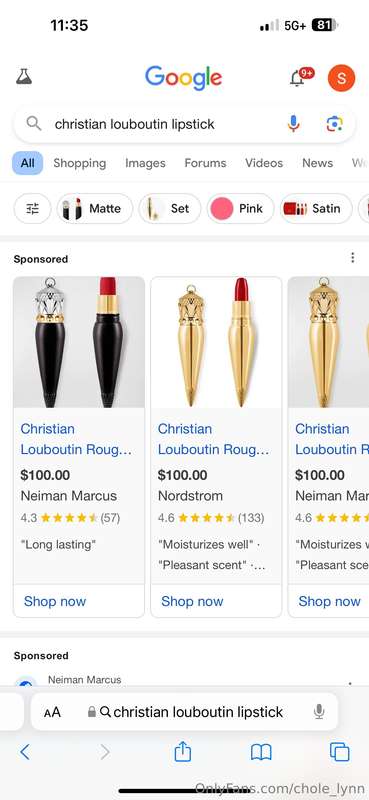Open Safari tabs overview
The width and height of the screenshot is (369, 800).
339,752
